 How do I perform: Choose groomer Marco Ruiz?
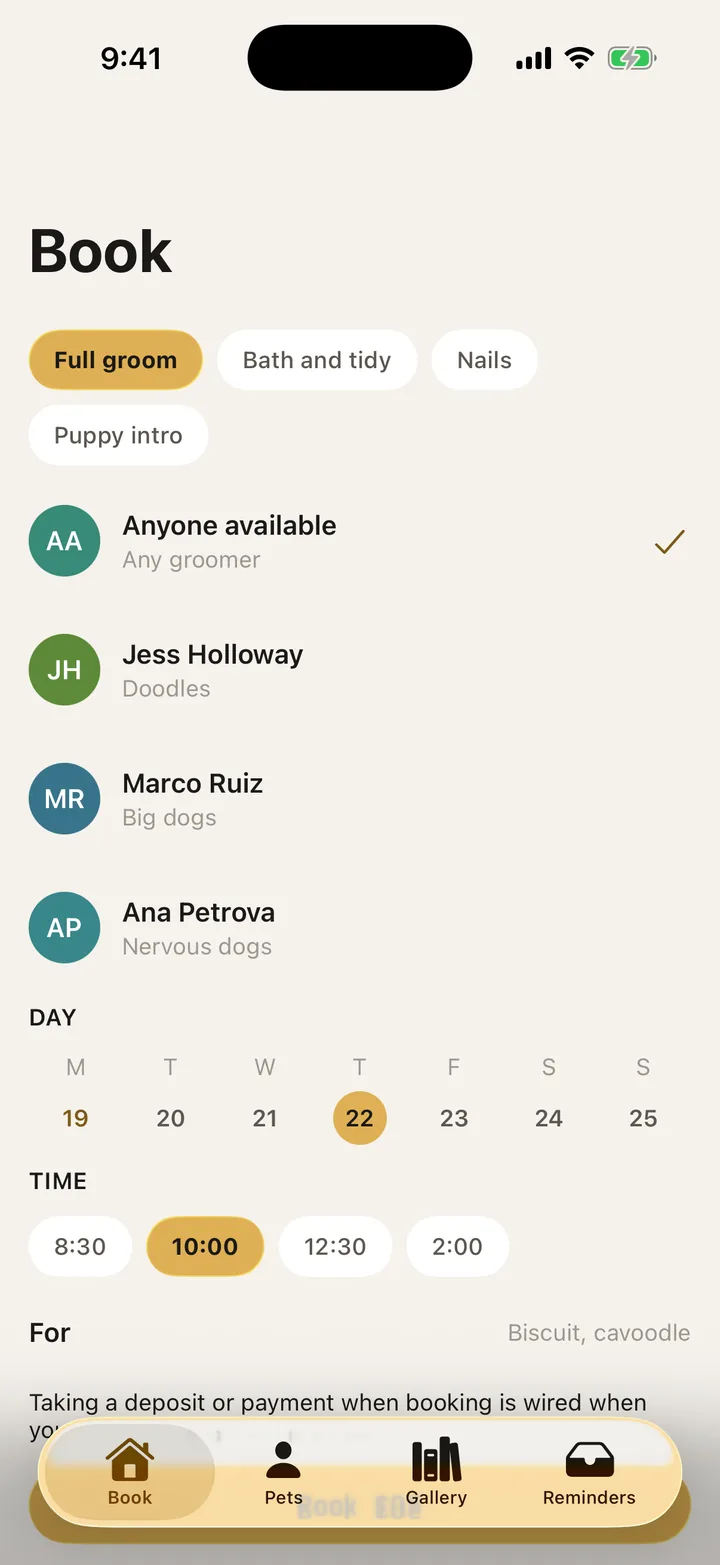[x=360, y=799]
